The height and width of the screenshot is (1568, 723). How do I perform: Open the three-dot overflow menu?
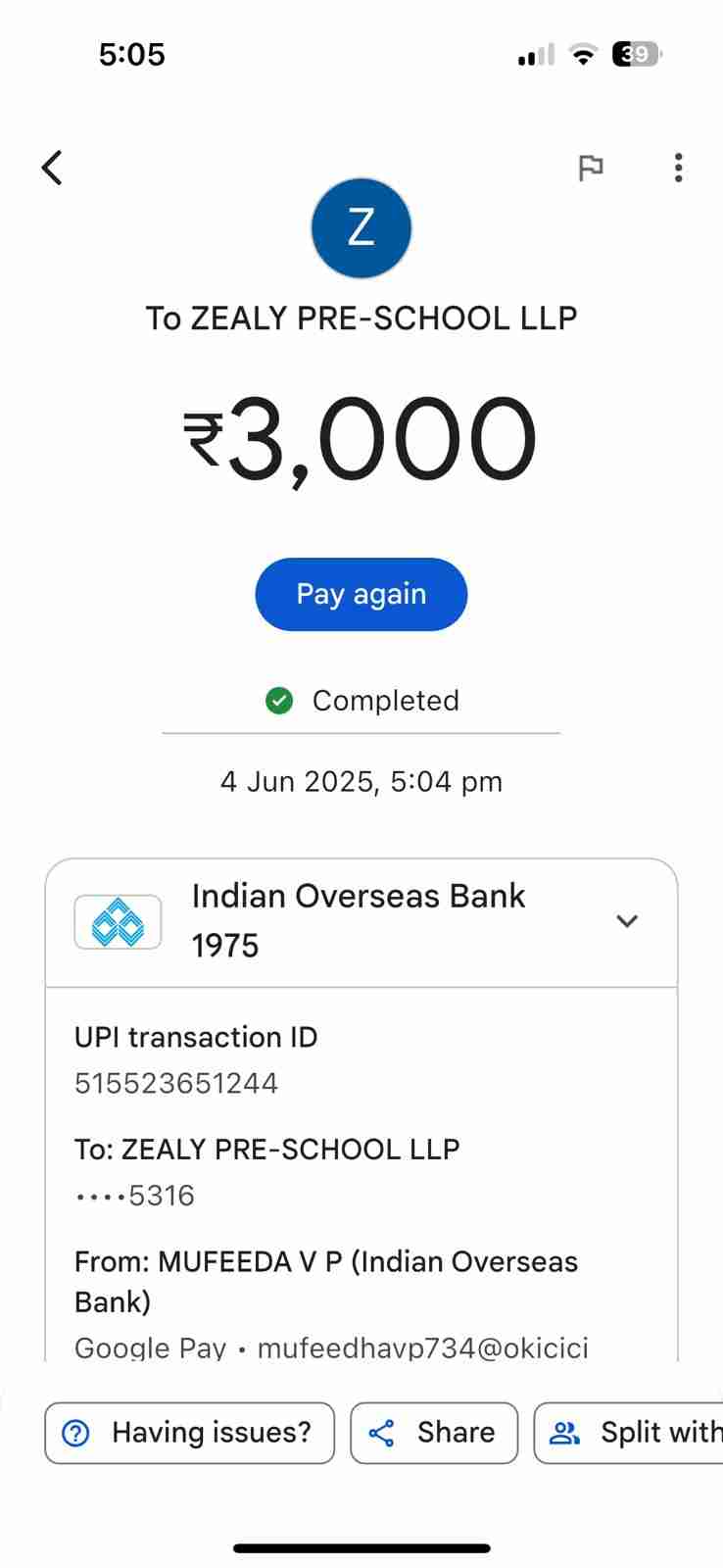pos(678,168)
